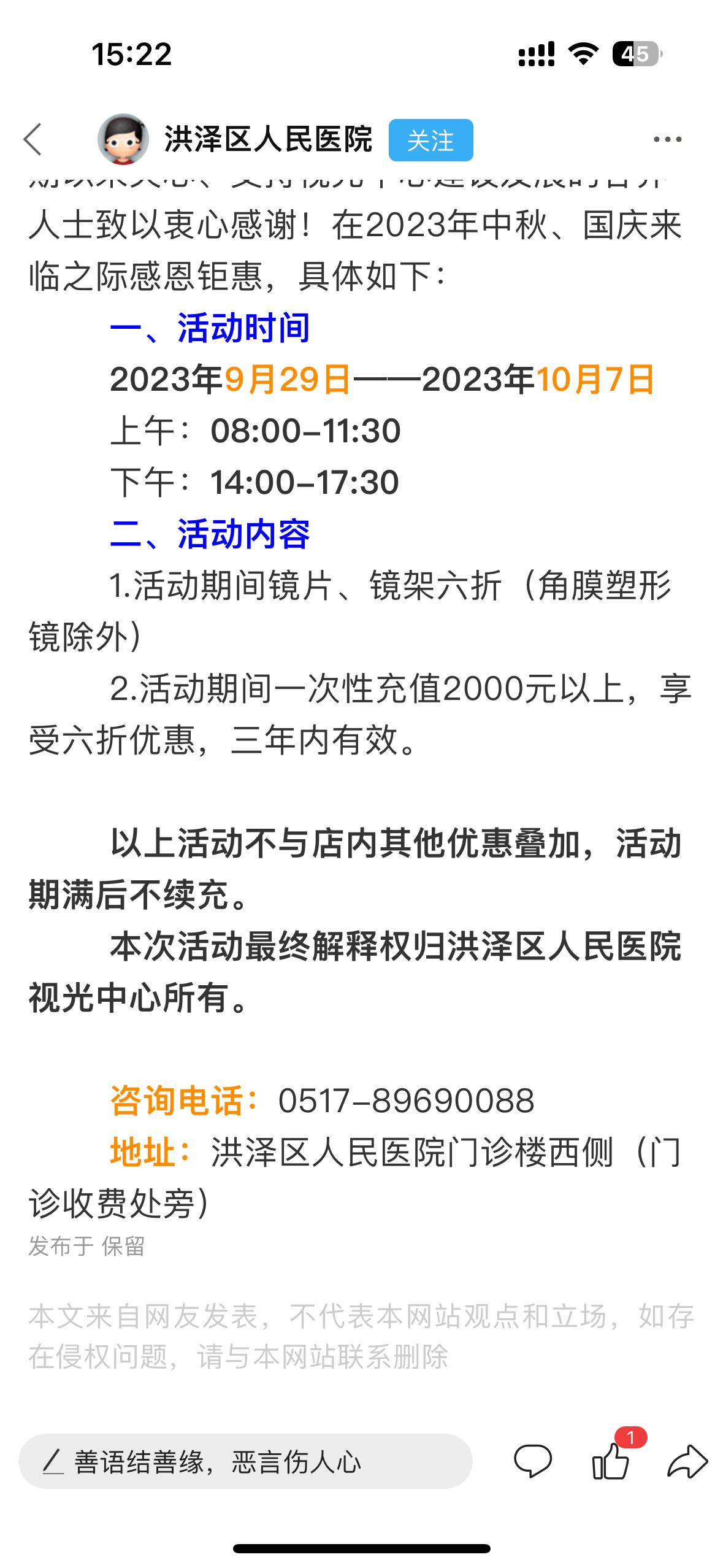Open the comments speech bubble icon

click(532, 1461)
